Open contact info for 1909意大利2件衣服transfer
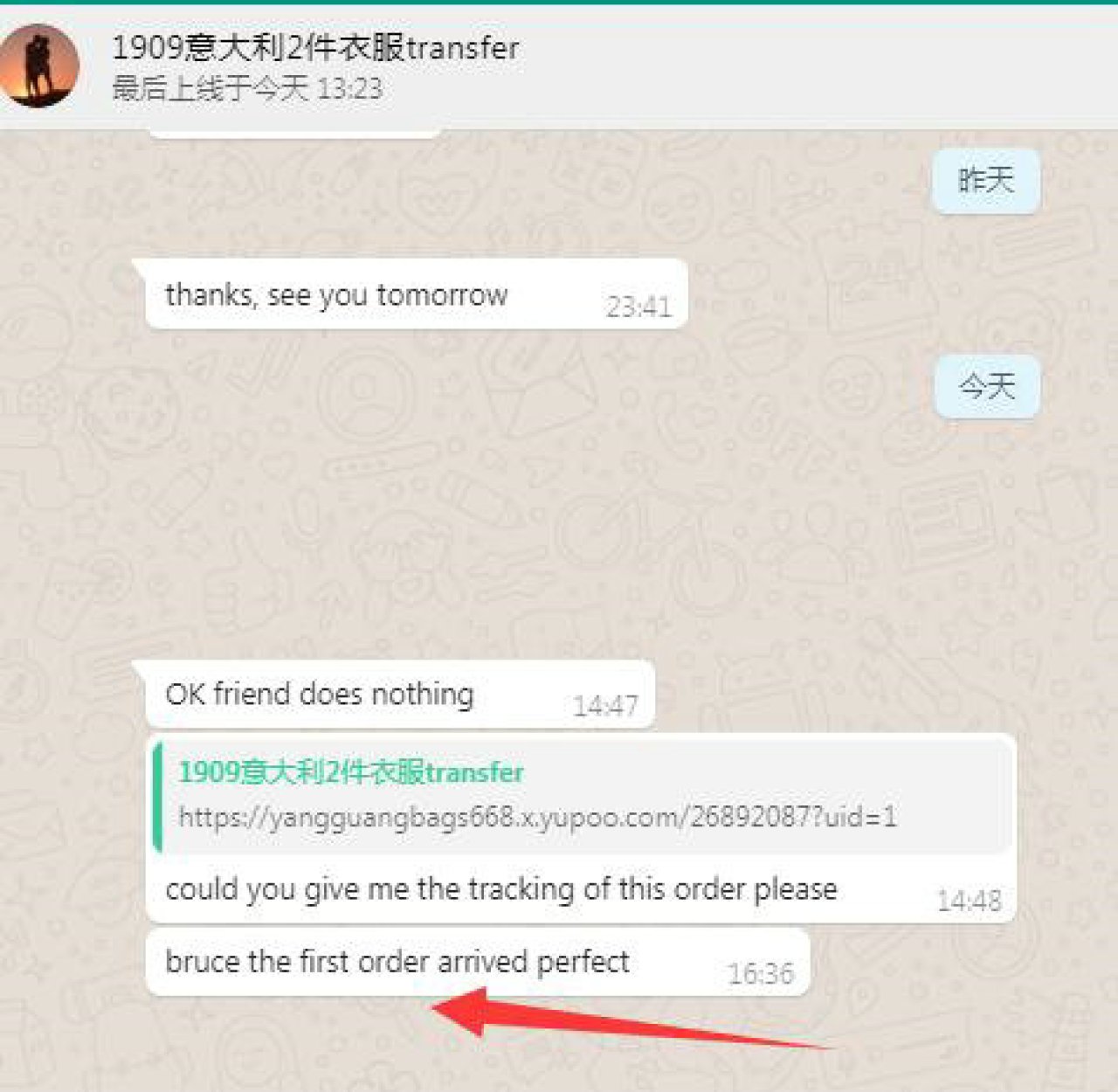This screenshot has width=1118, height=1092. (x=314, y=48)
